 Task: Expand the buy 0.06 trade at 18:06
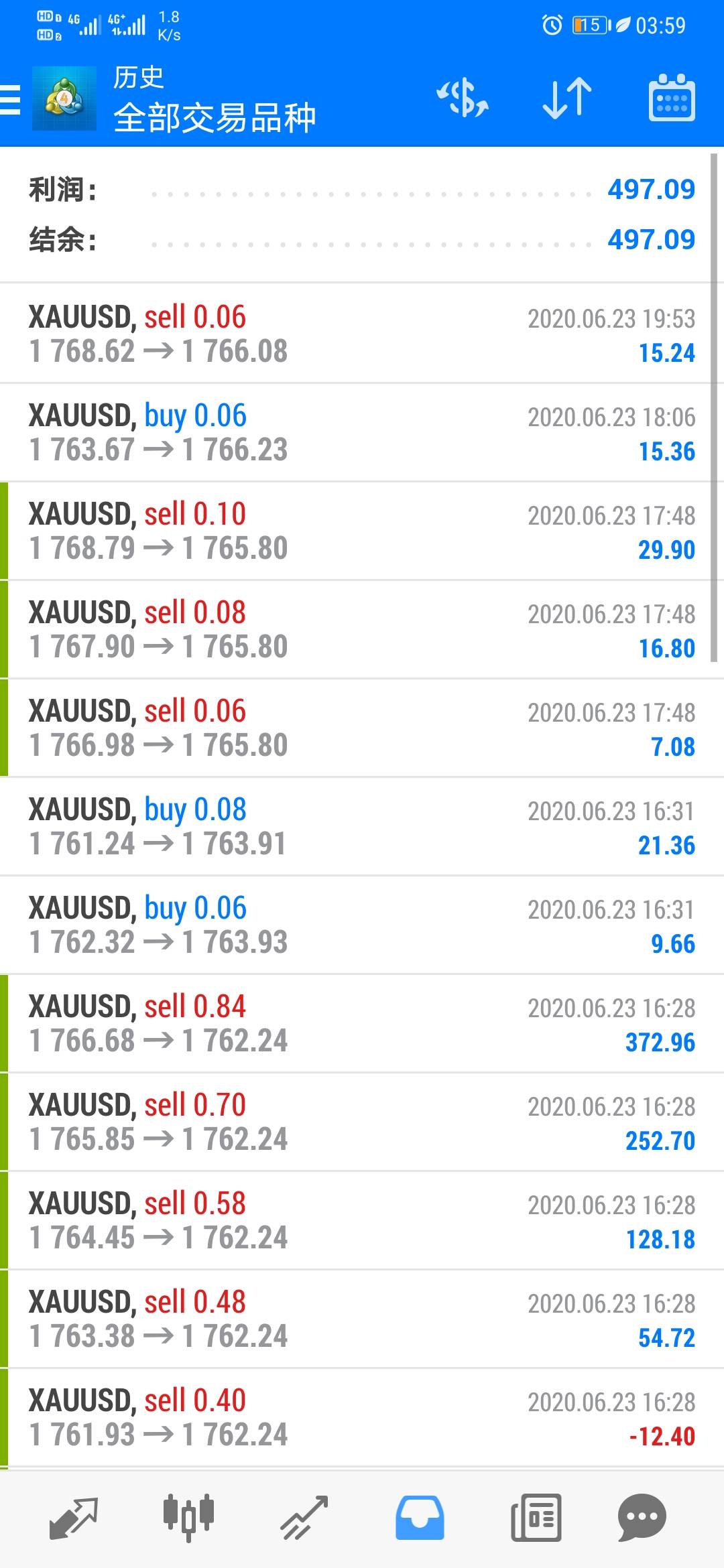(362, 433)
